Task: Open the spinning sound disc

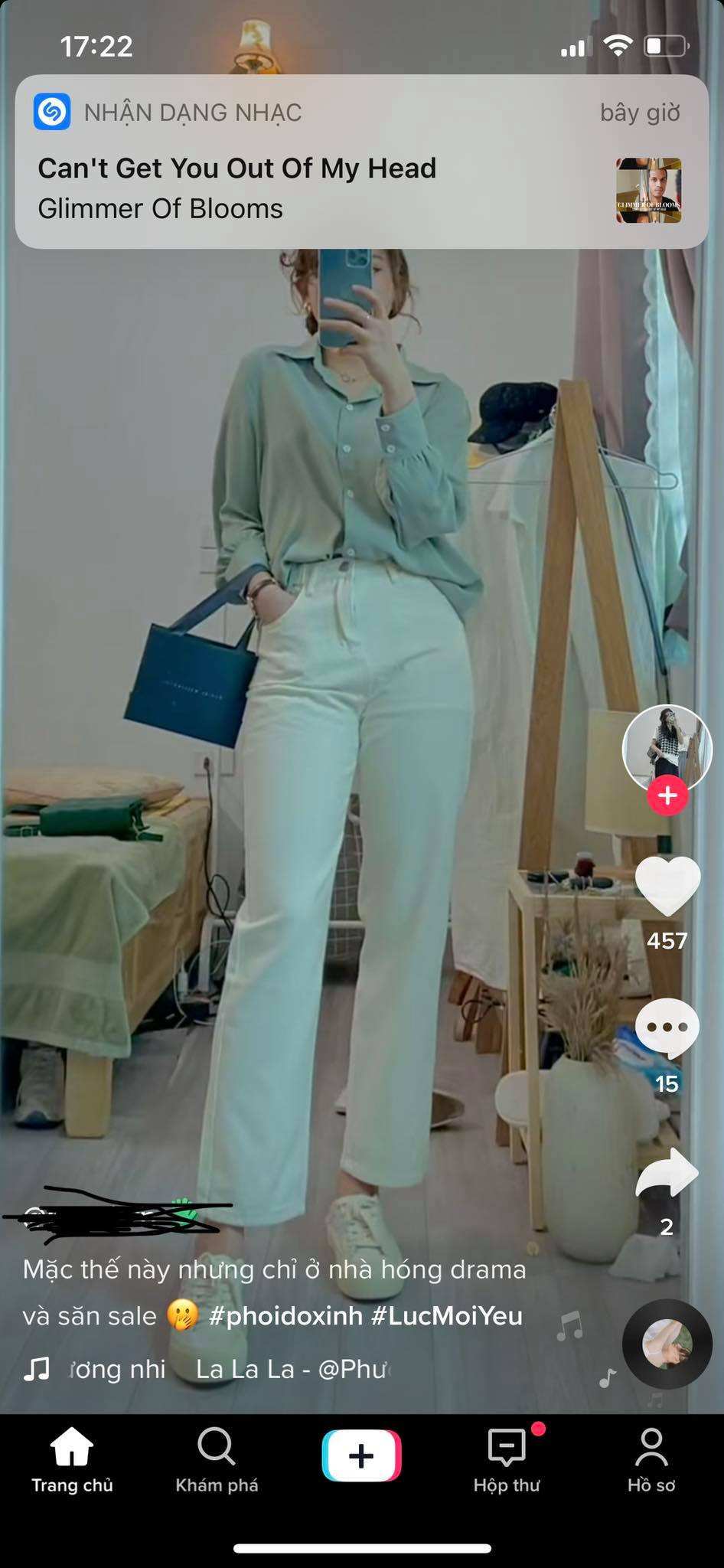Action: (667, 1344)
